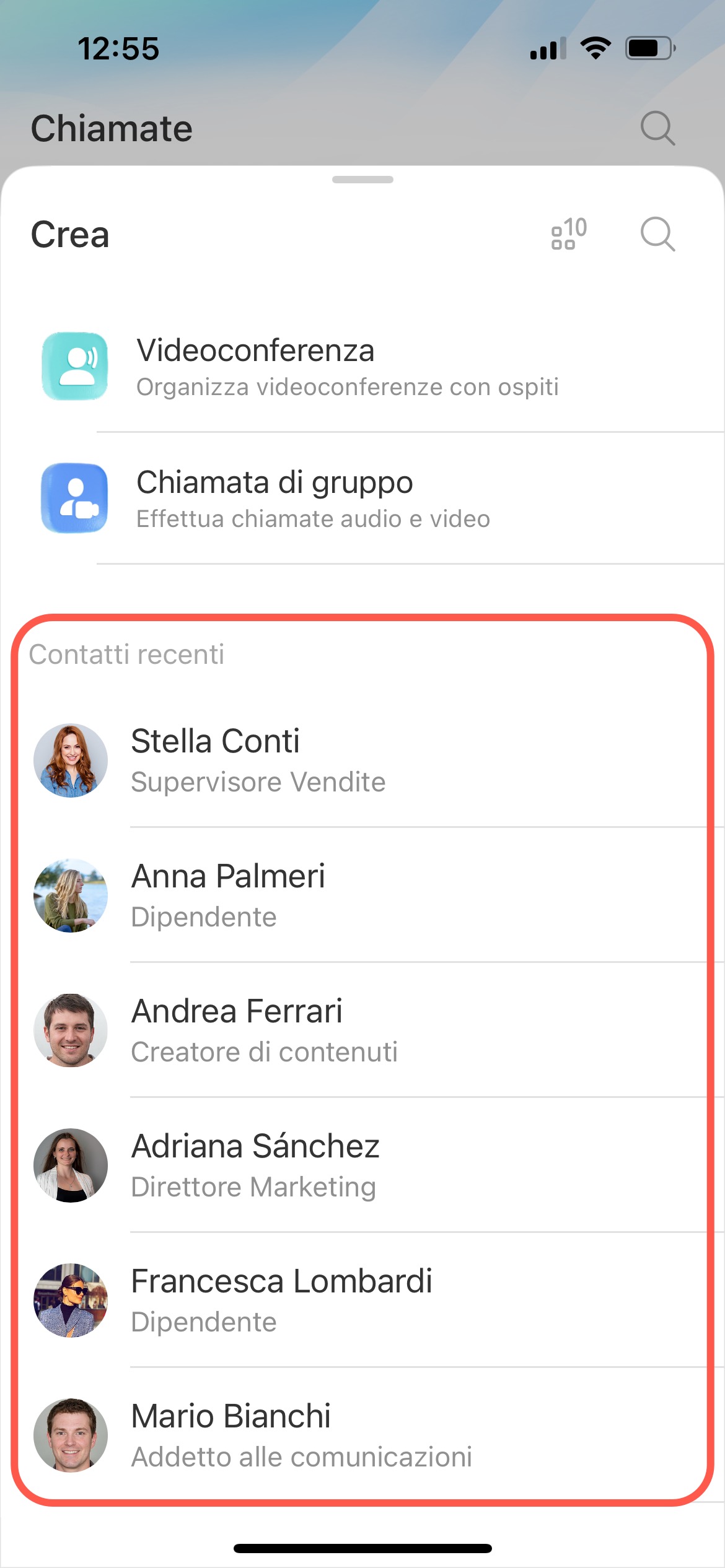Image resolution: width=725 pixels, height=1568 pixels.
Task: Tap the search icon beside Chiamate
Action: pos(657,128)
